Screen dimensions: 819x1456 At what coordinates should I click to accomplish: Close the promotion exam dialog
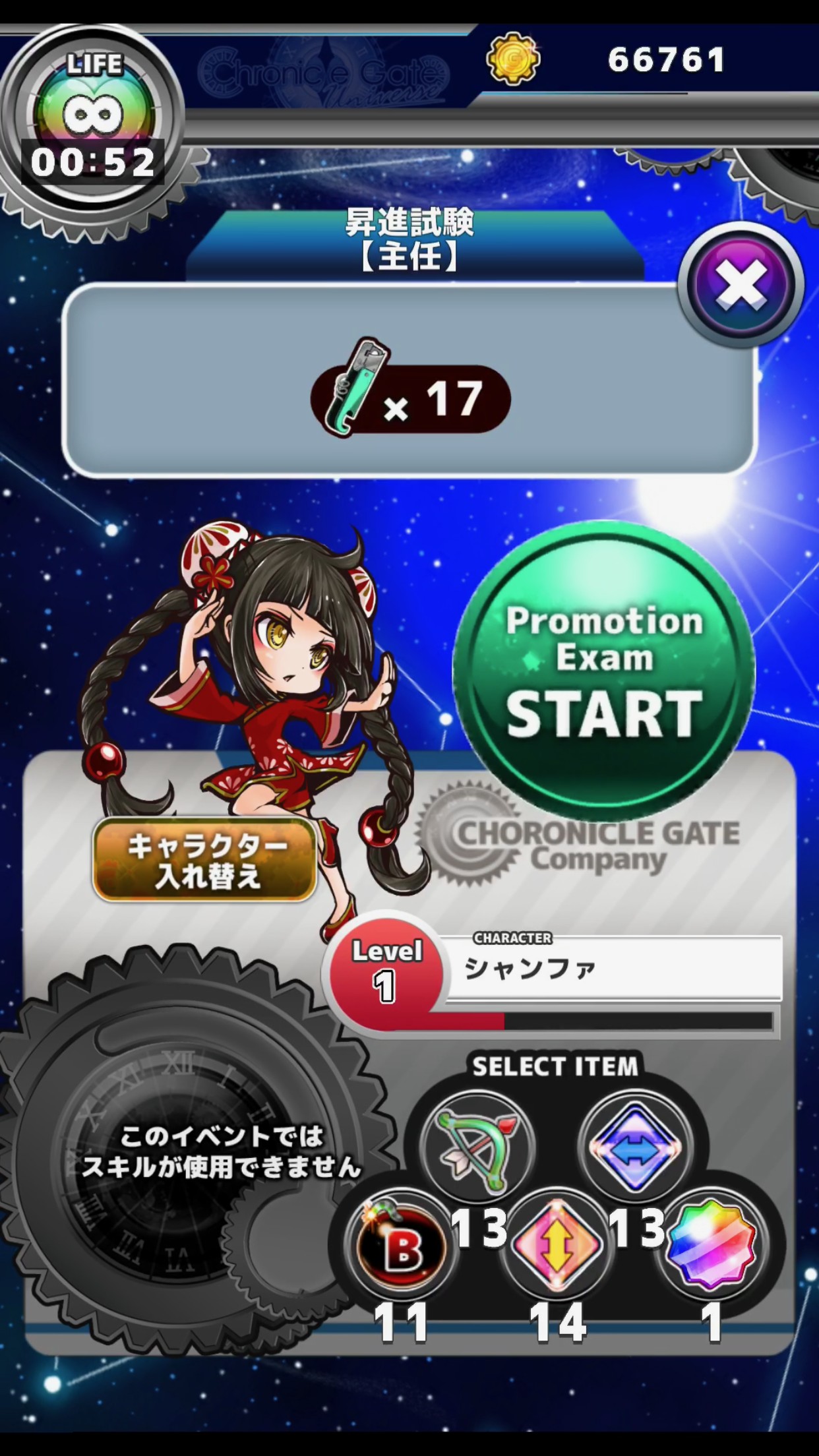click(742, 285)
